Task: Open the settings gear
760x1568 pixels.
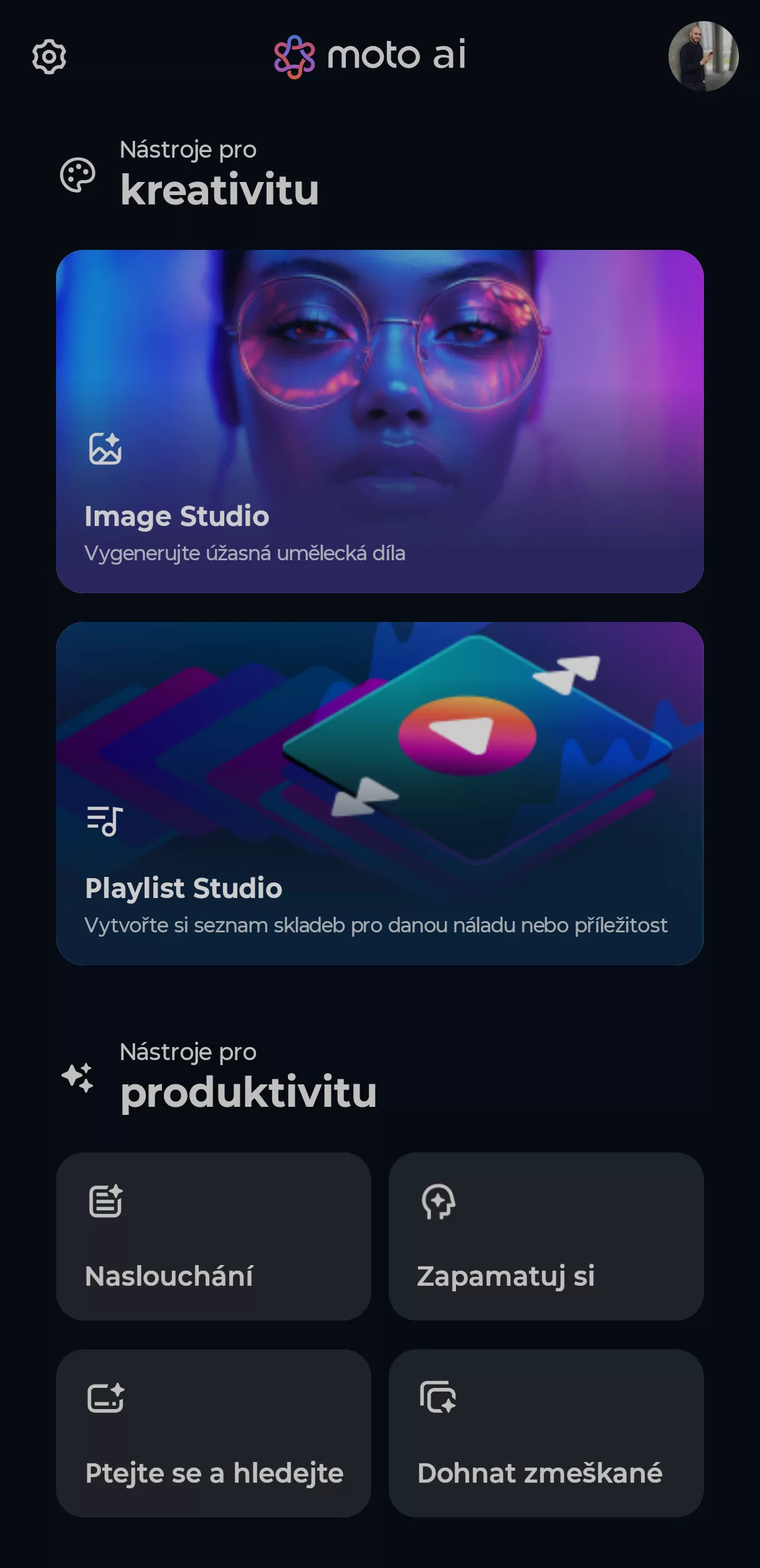Action: pyautogui.click(x=49, y=57)
